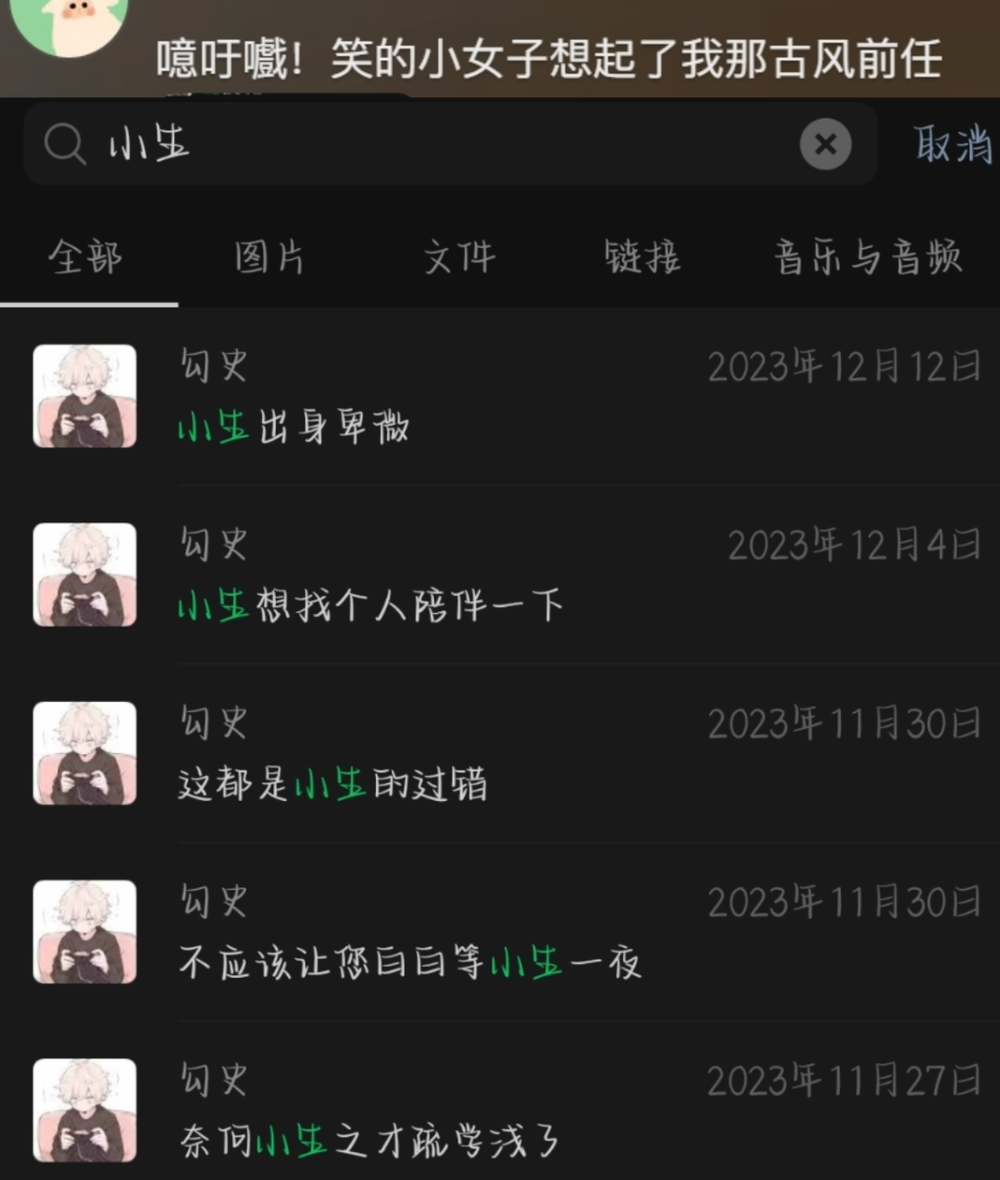Show the 音乐与音频 tab

[x=867, y=258]
